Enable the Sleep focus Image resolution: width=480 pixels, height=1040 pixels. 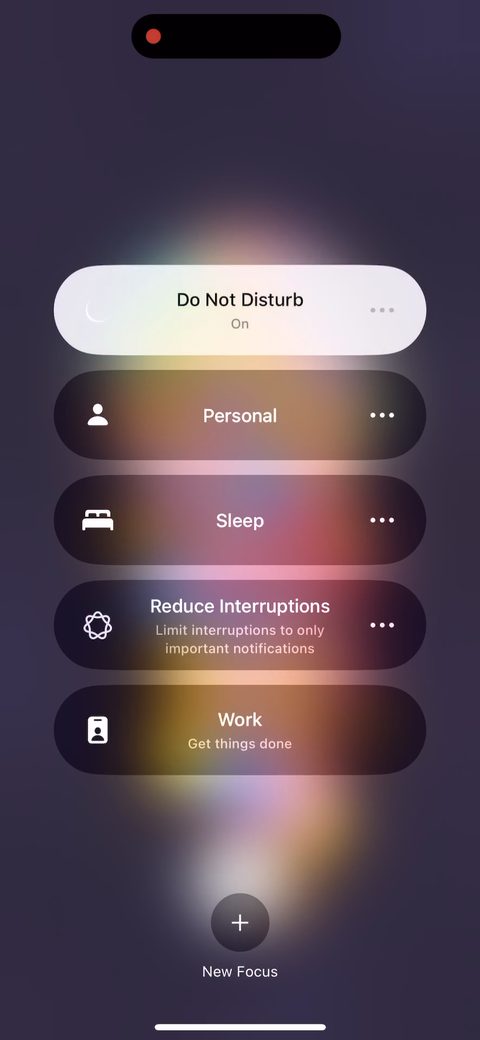239,520
